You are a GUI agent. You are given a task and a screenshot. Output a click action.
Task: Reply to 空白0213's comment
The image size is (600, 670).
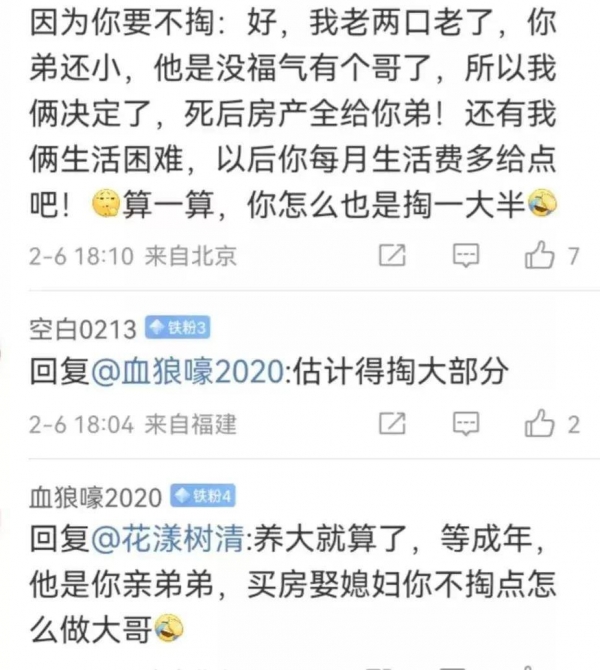click(x=466, y=423)
